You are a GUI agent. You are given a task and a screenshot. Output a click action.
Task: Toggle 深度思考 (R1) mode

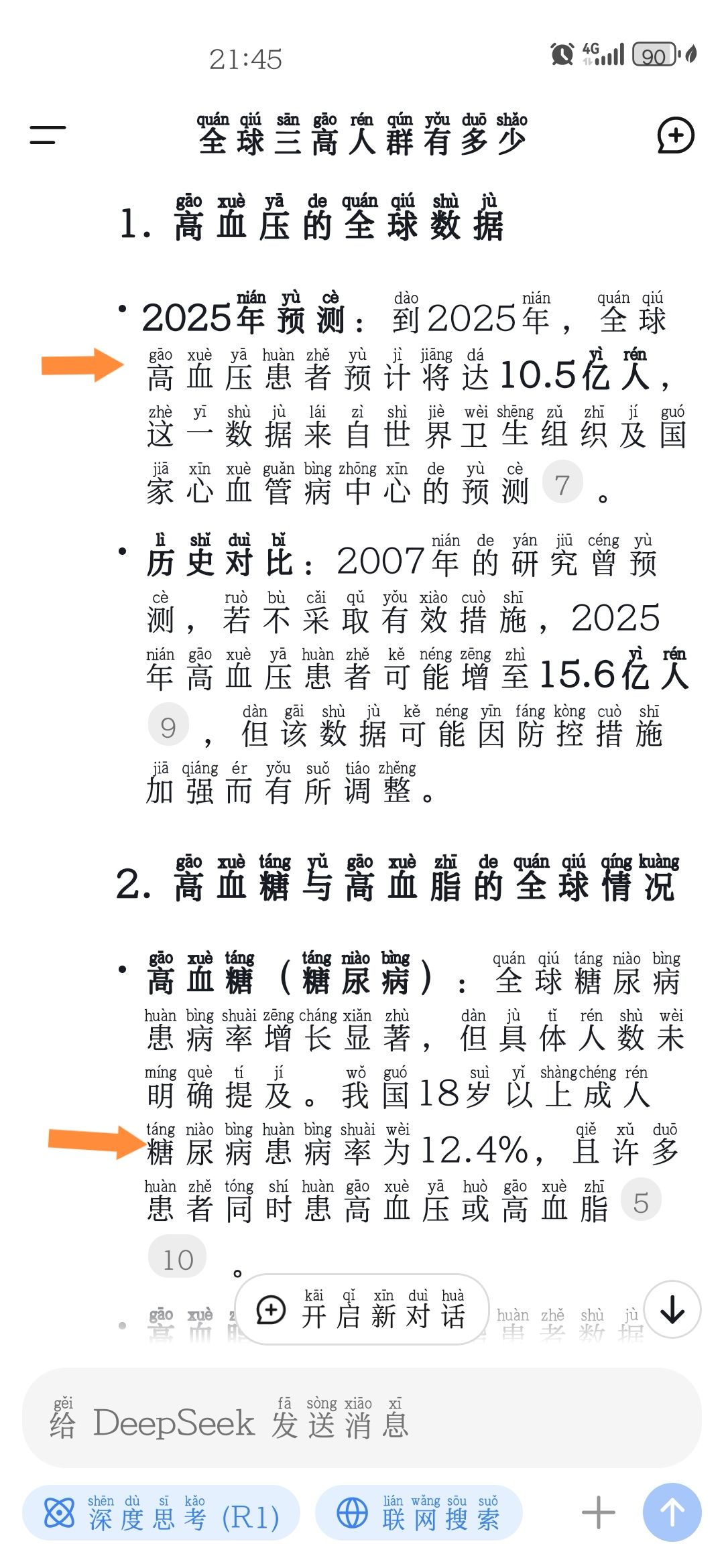tap(161, 1512)
